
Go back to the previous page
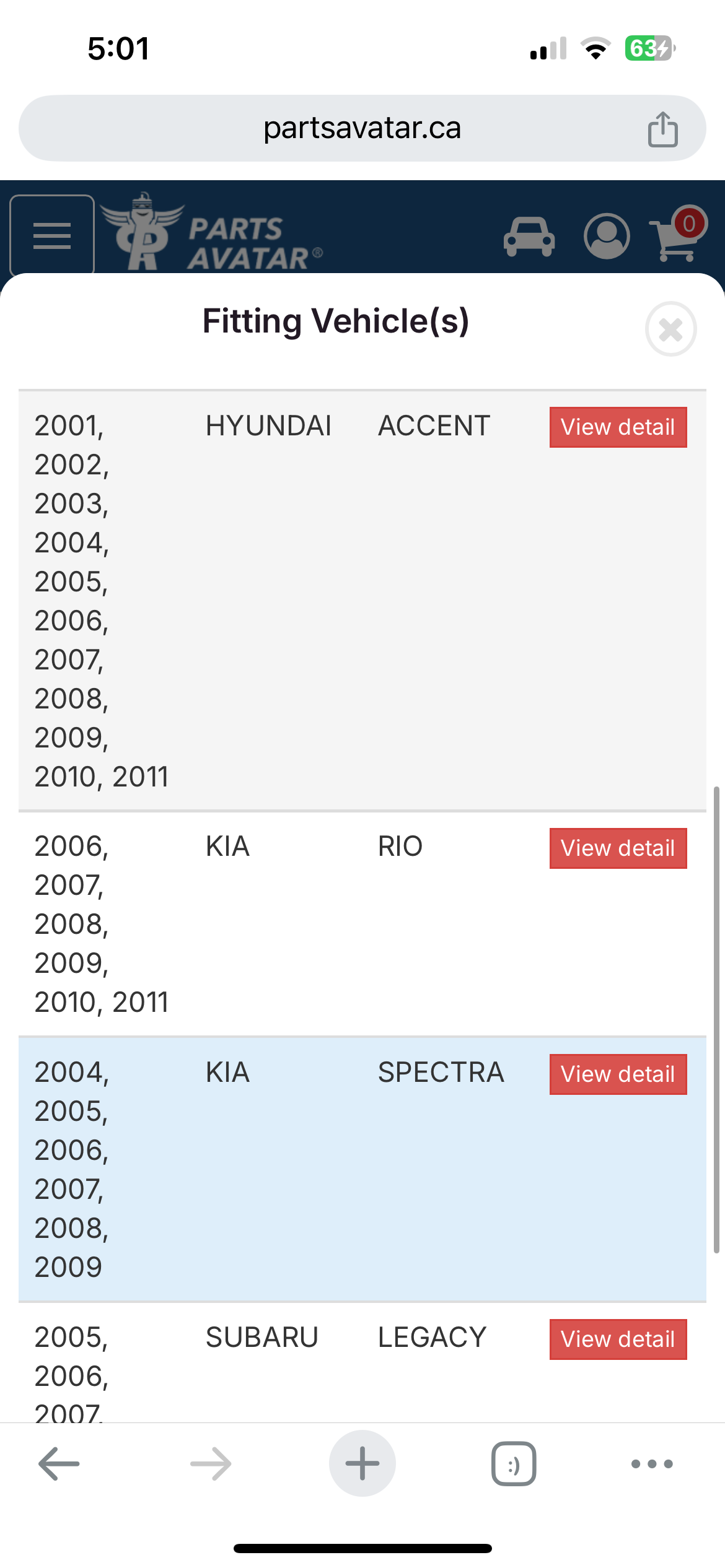click(x=59, y=1464)
